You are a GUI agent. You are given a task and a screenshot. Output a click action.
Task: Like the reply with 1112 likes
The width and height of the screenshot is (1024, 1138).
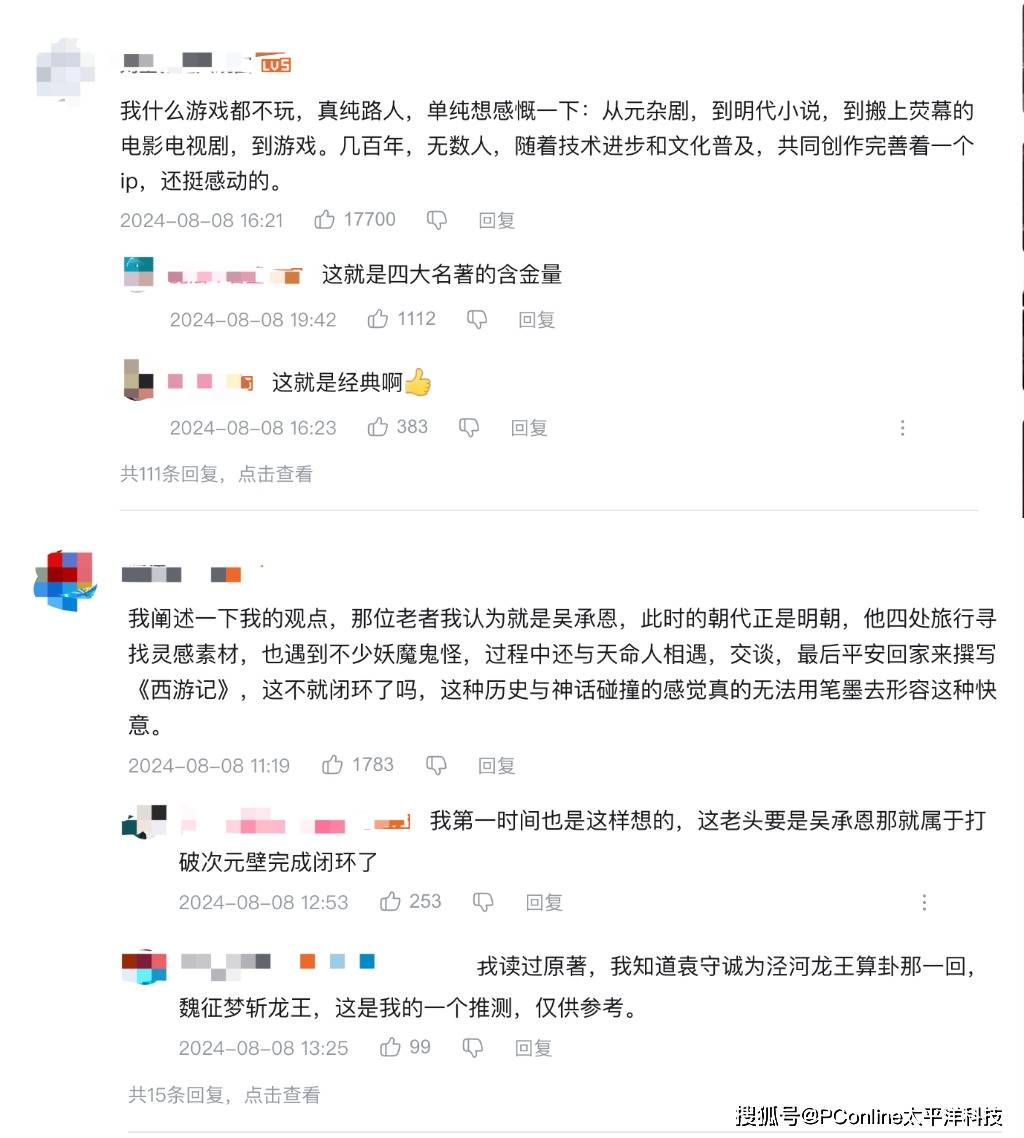377,319
